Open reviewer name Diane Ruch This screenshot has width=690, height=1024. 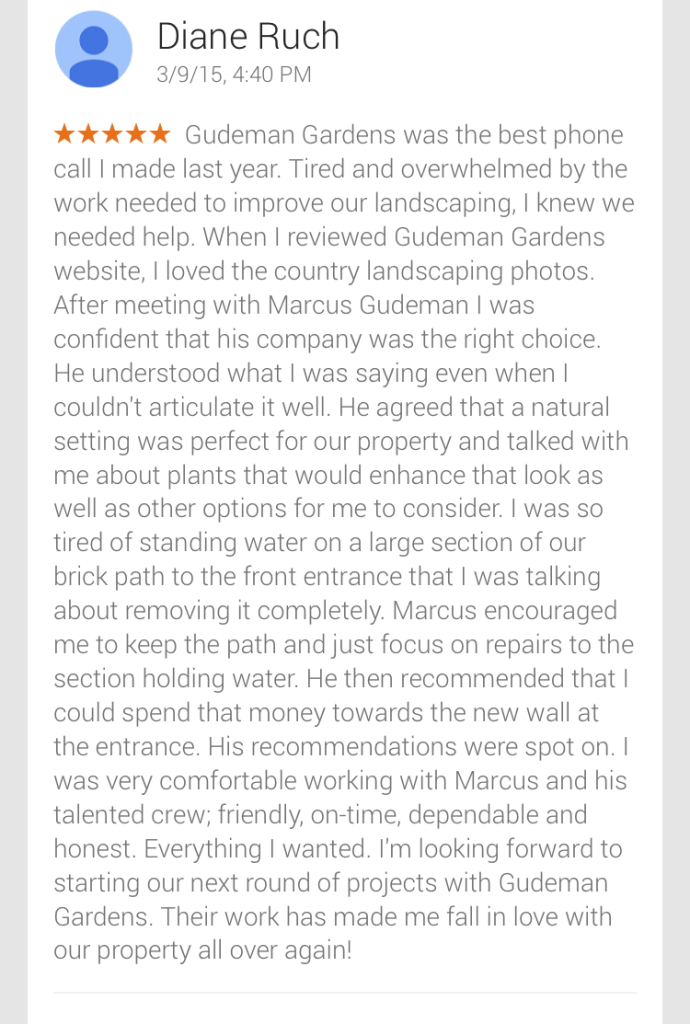point(248,37)
